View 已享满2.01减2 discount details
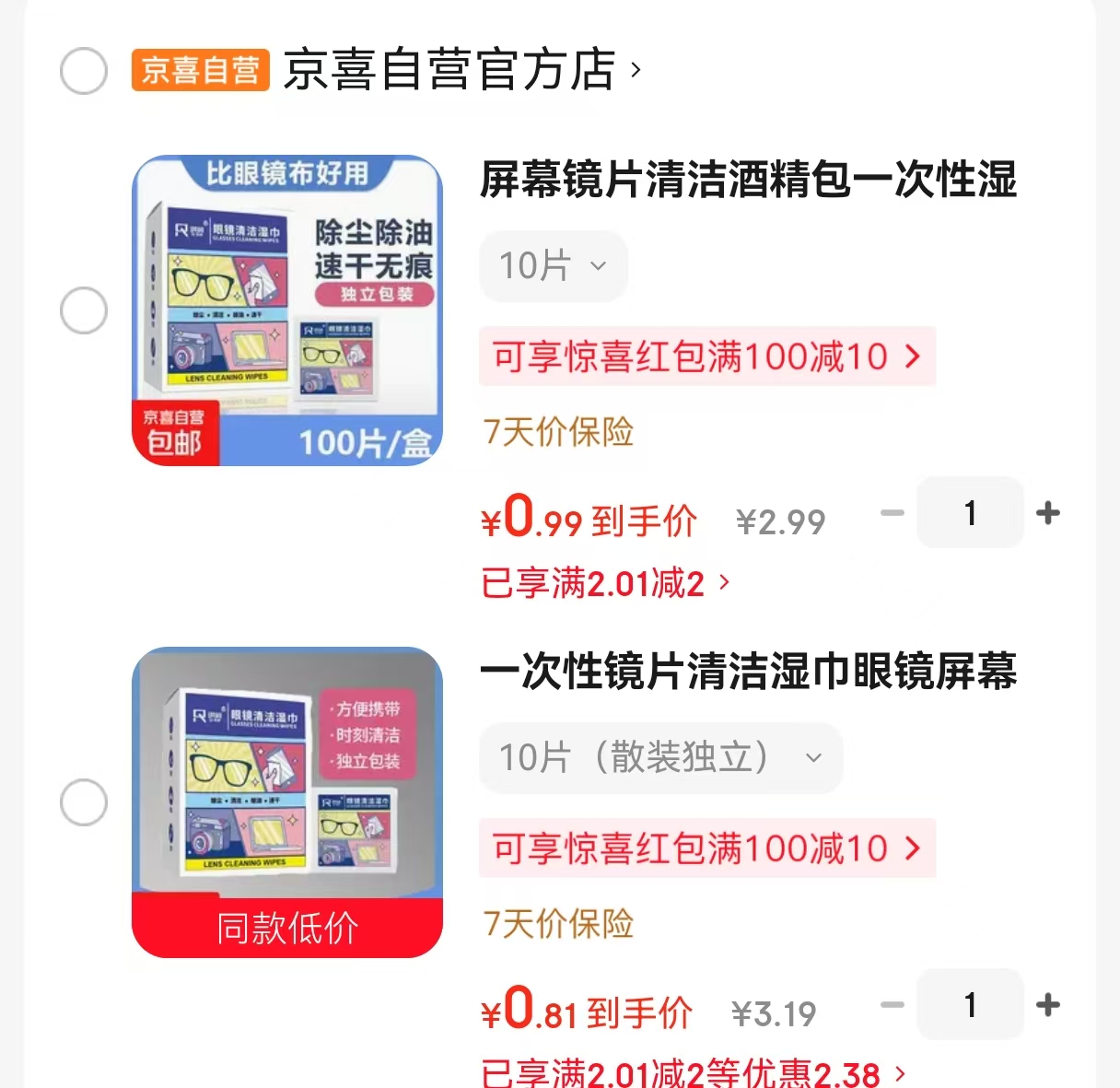The width and height of the screenshot is (1120, 1088). [605, 584]
